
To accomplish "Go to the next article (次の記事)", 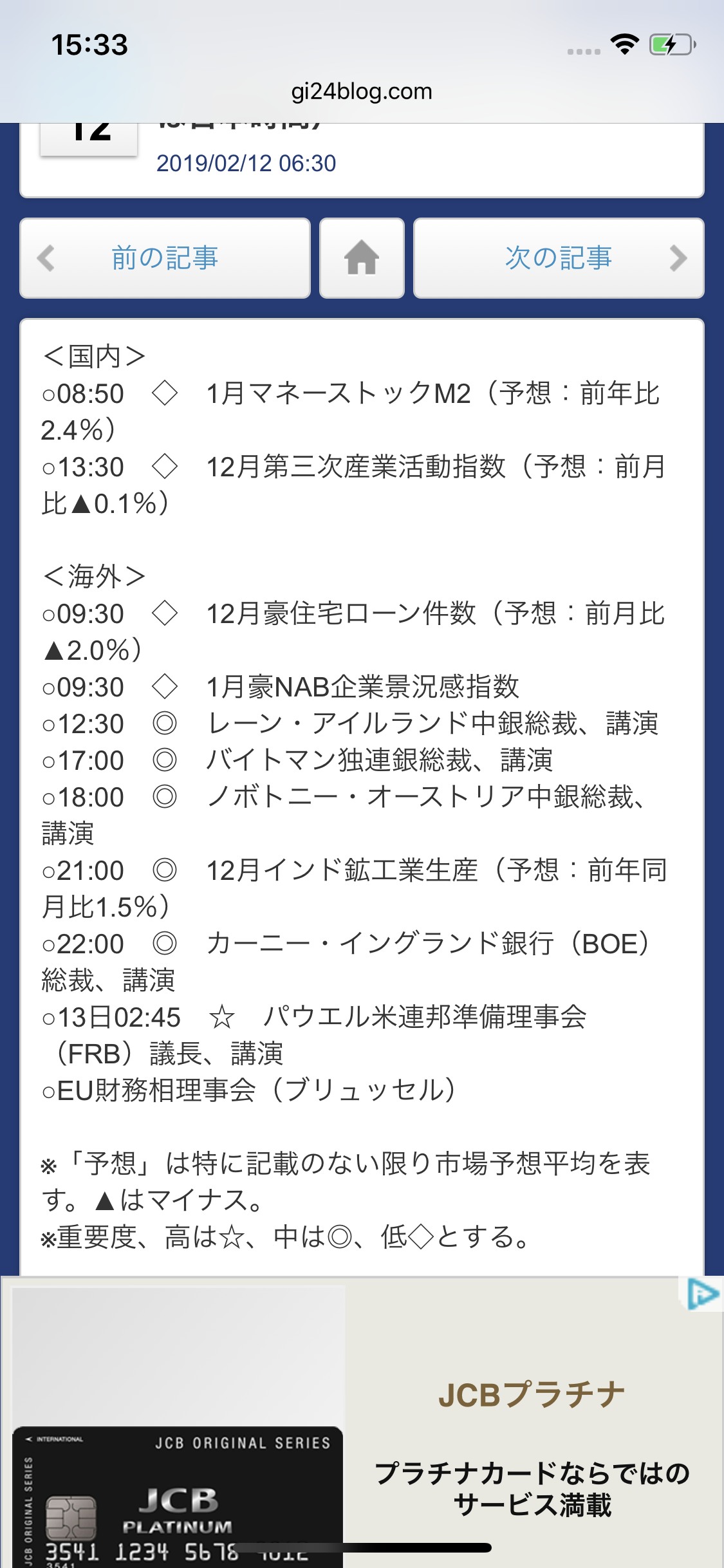I will point(558,258).
